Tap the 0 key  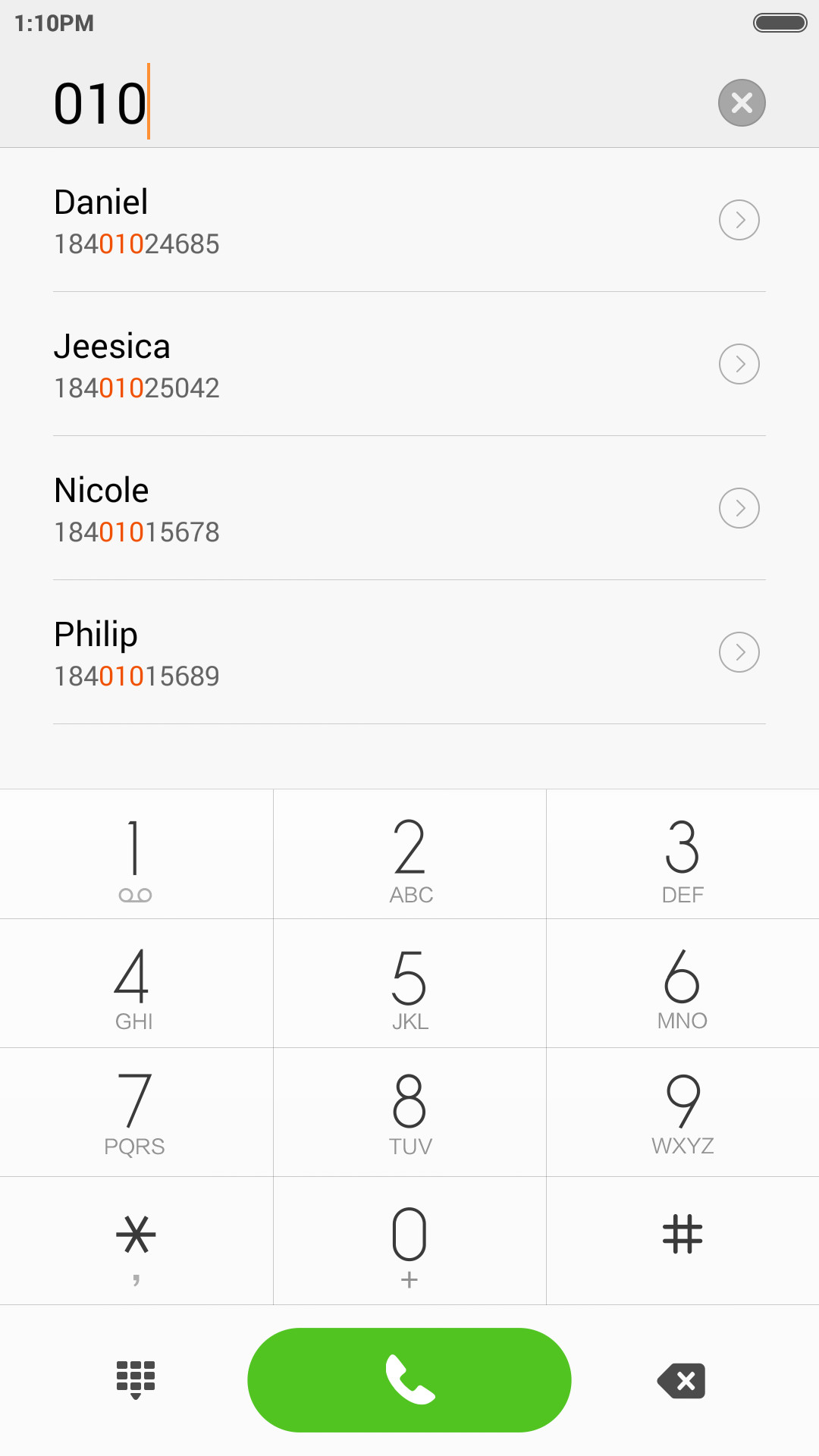point(409,1241)
